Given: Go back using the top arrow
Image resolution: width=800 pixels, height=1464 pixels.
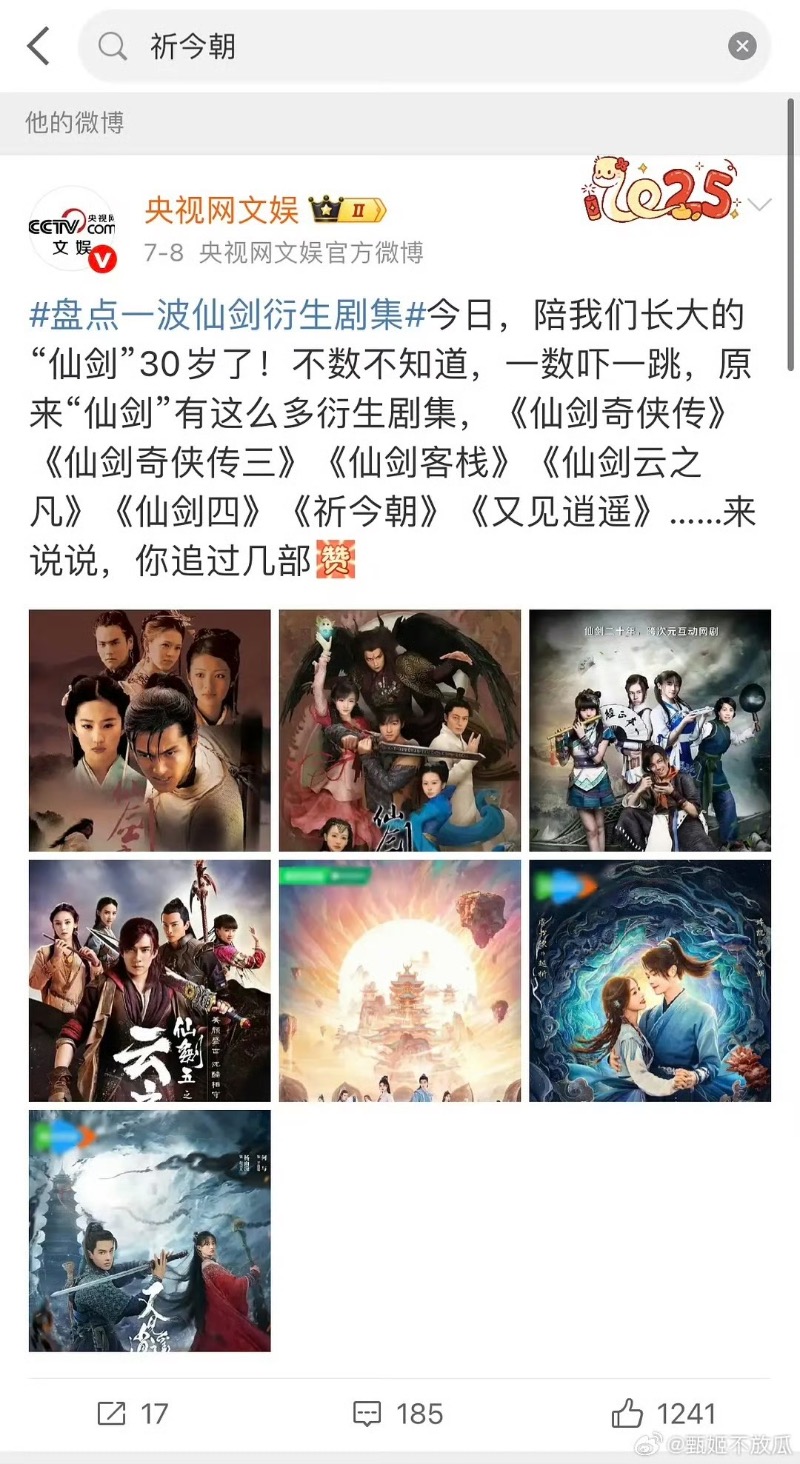Looking at the screenshot, I should 38,46.
